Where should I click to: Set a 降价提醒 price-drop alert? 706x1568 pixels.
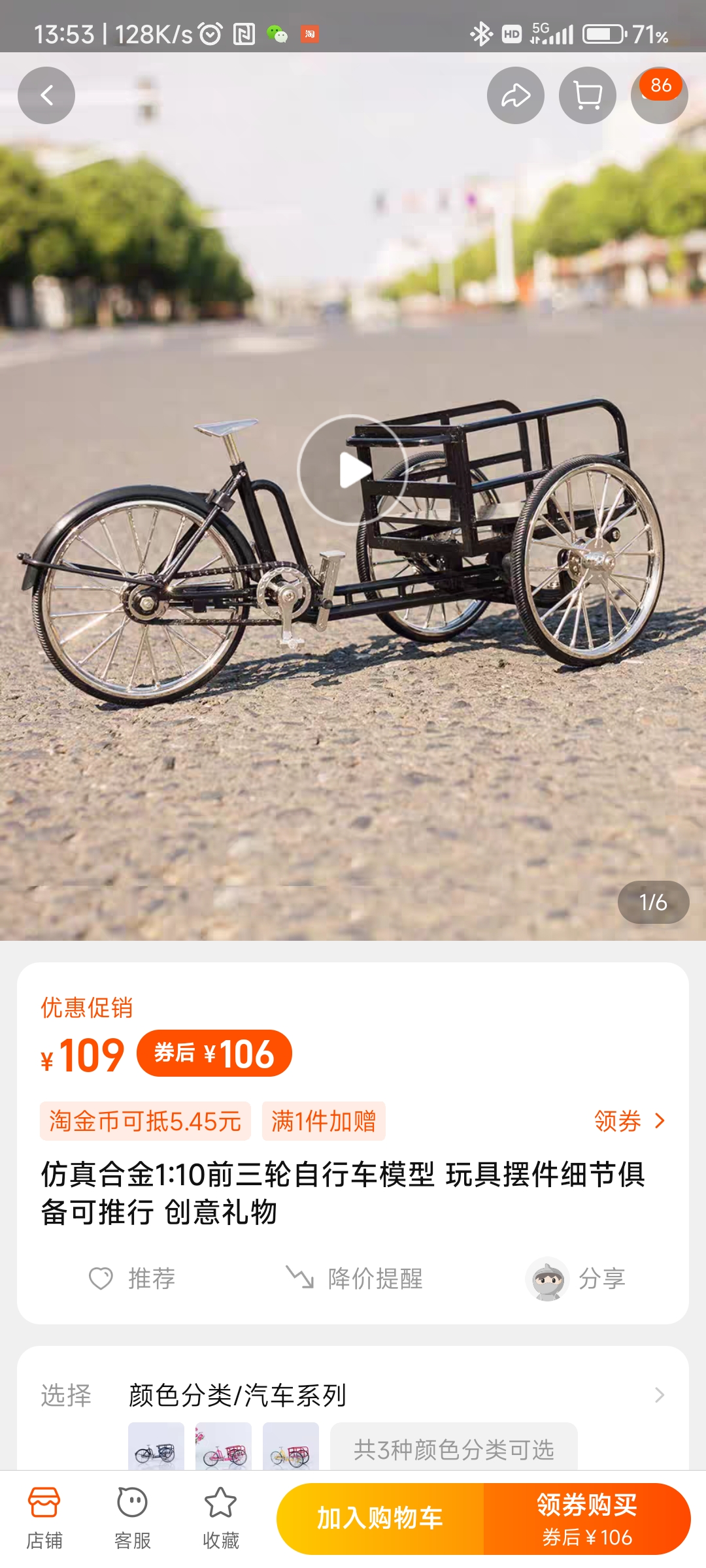click(x=355, y=1279)
